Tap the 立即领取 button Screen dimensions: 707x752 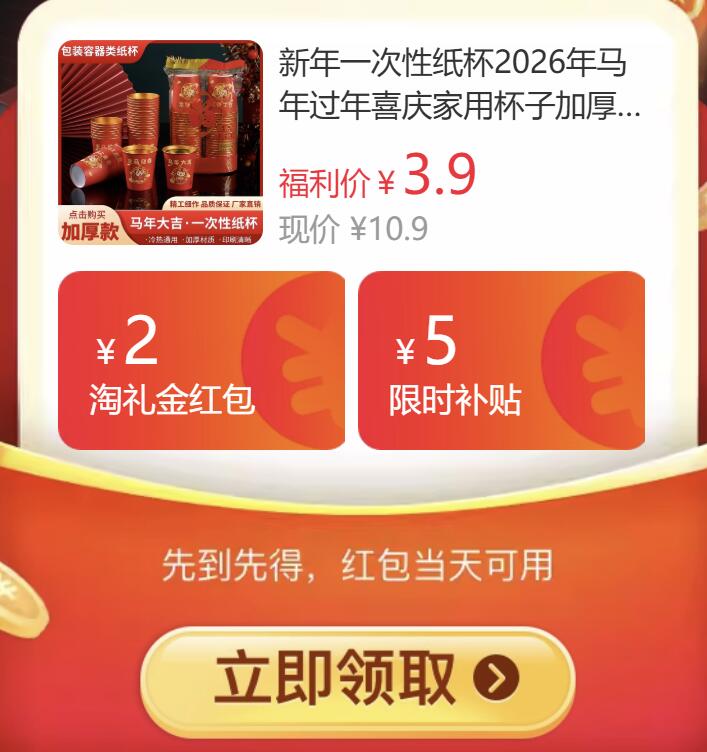point(357,681)
